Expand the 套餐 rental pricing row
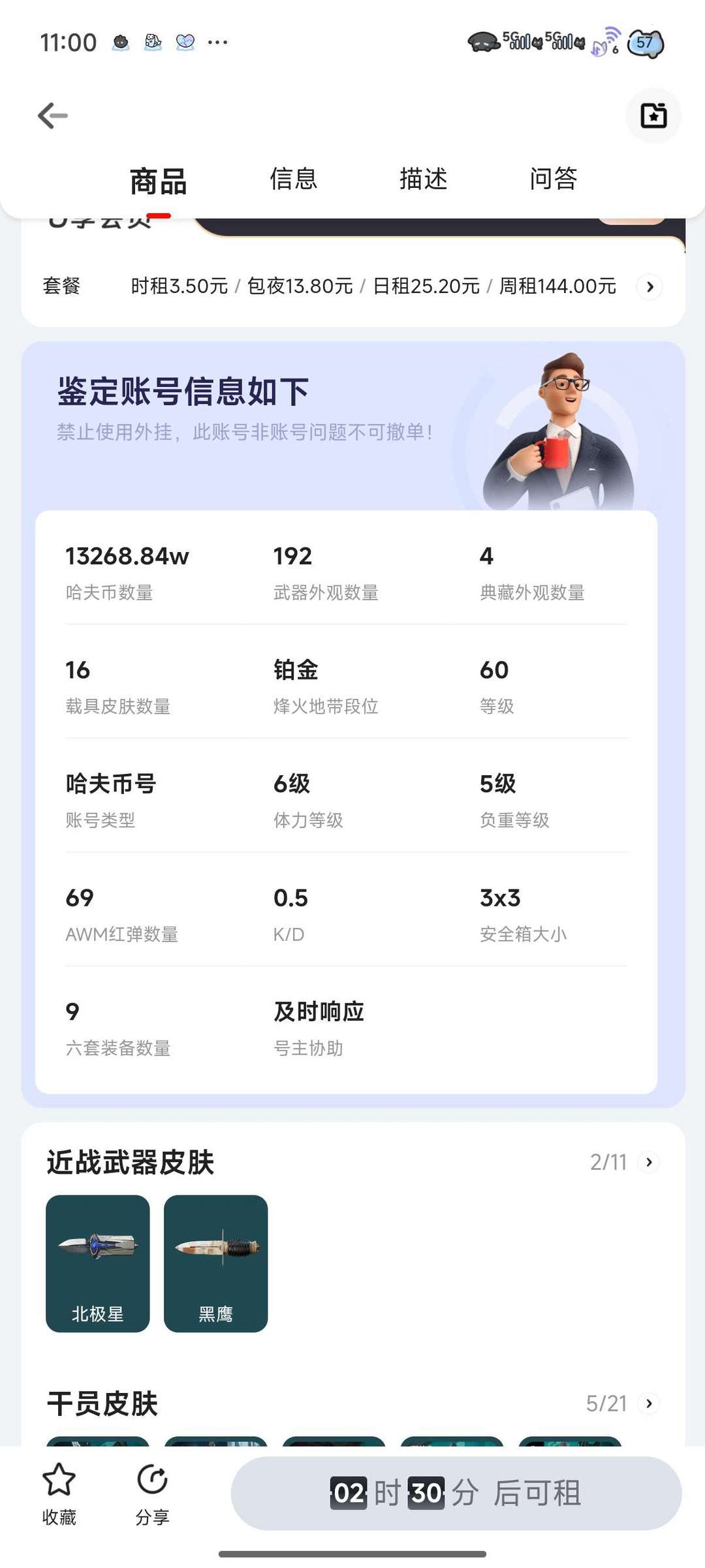Viewport: 705px width, 1568px height. [x=649, y=286]
